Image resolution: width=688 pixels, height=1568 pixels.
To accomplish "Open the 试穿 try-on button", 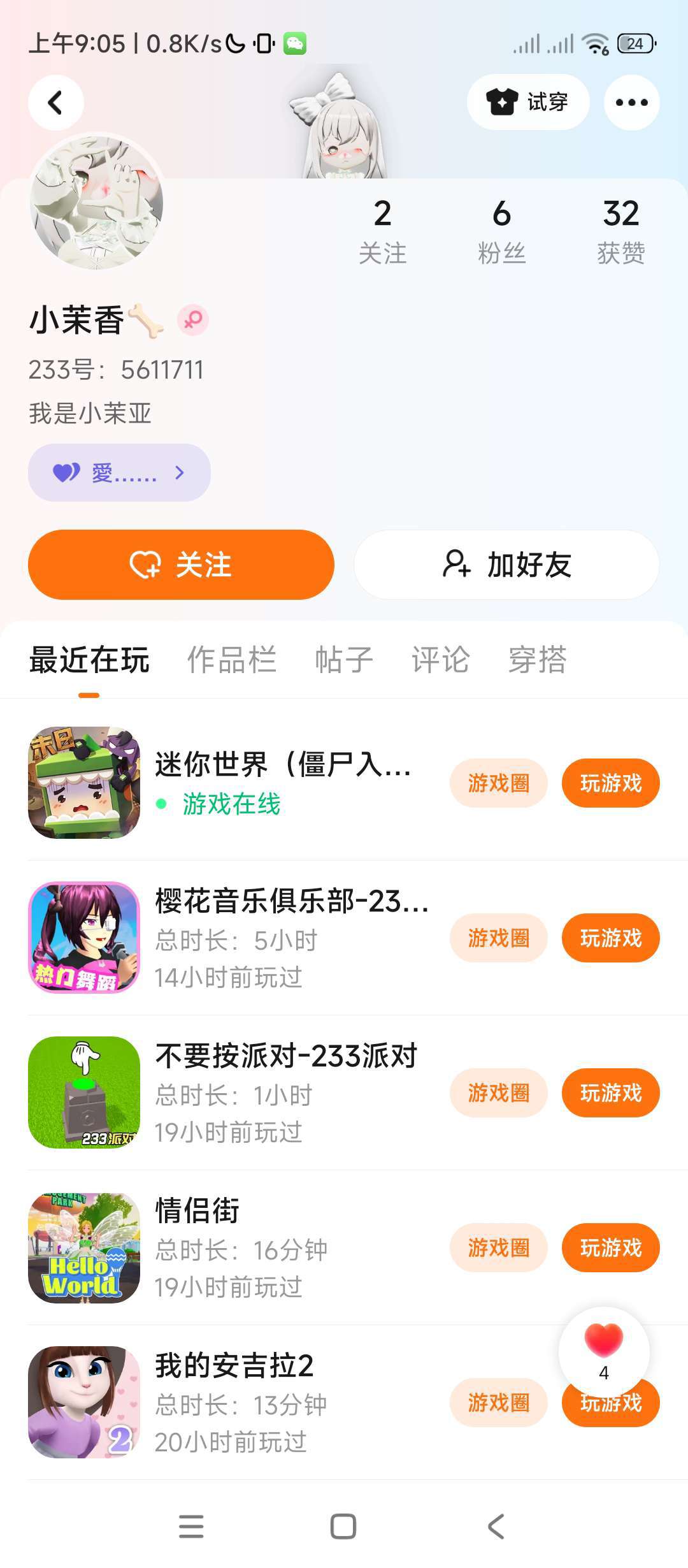I will coord(528,102).
